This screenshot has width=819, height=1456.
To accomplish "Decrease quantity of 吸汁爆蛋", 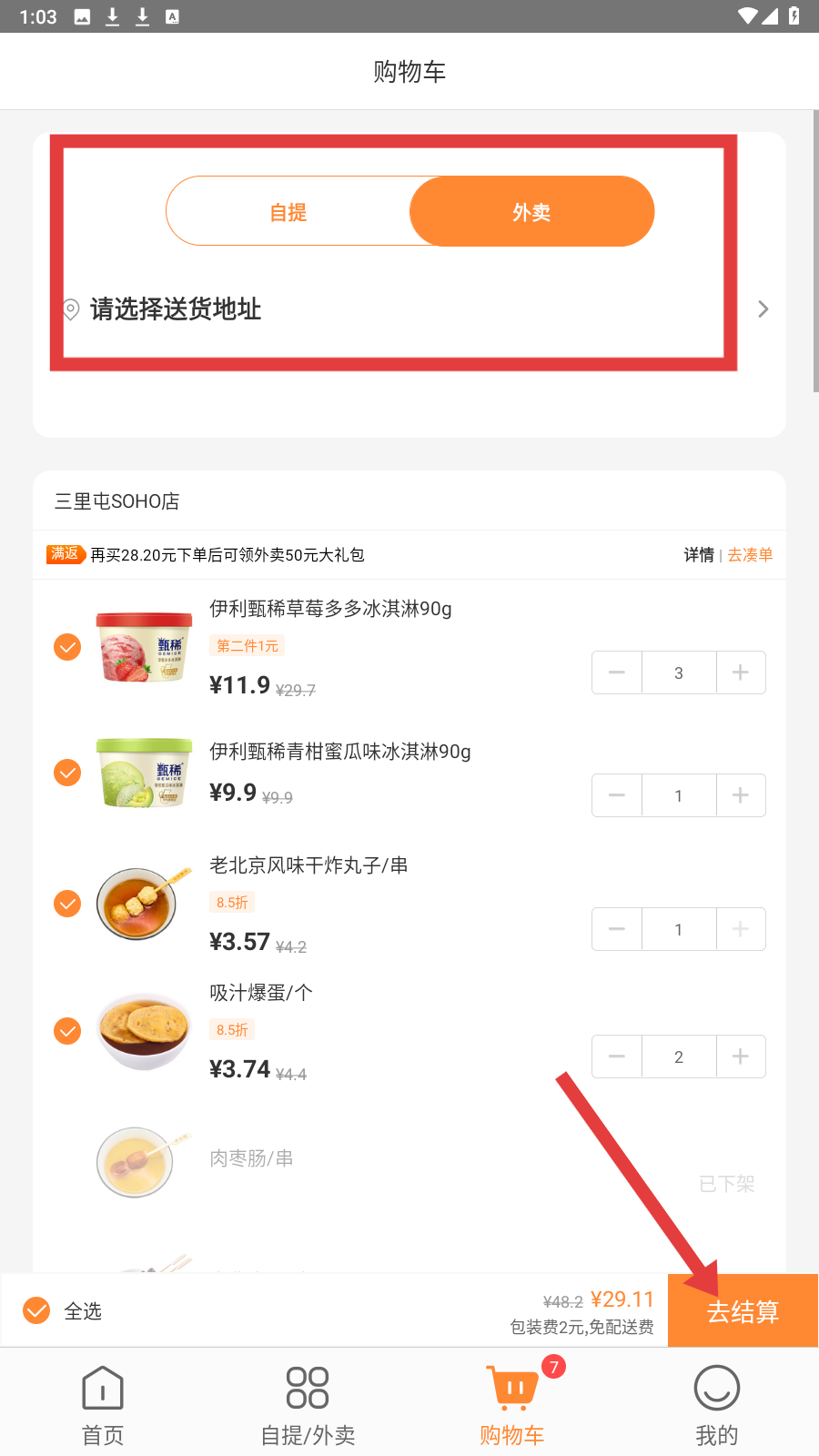I will pyautogui.click(x=617, y=1057).
